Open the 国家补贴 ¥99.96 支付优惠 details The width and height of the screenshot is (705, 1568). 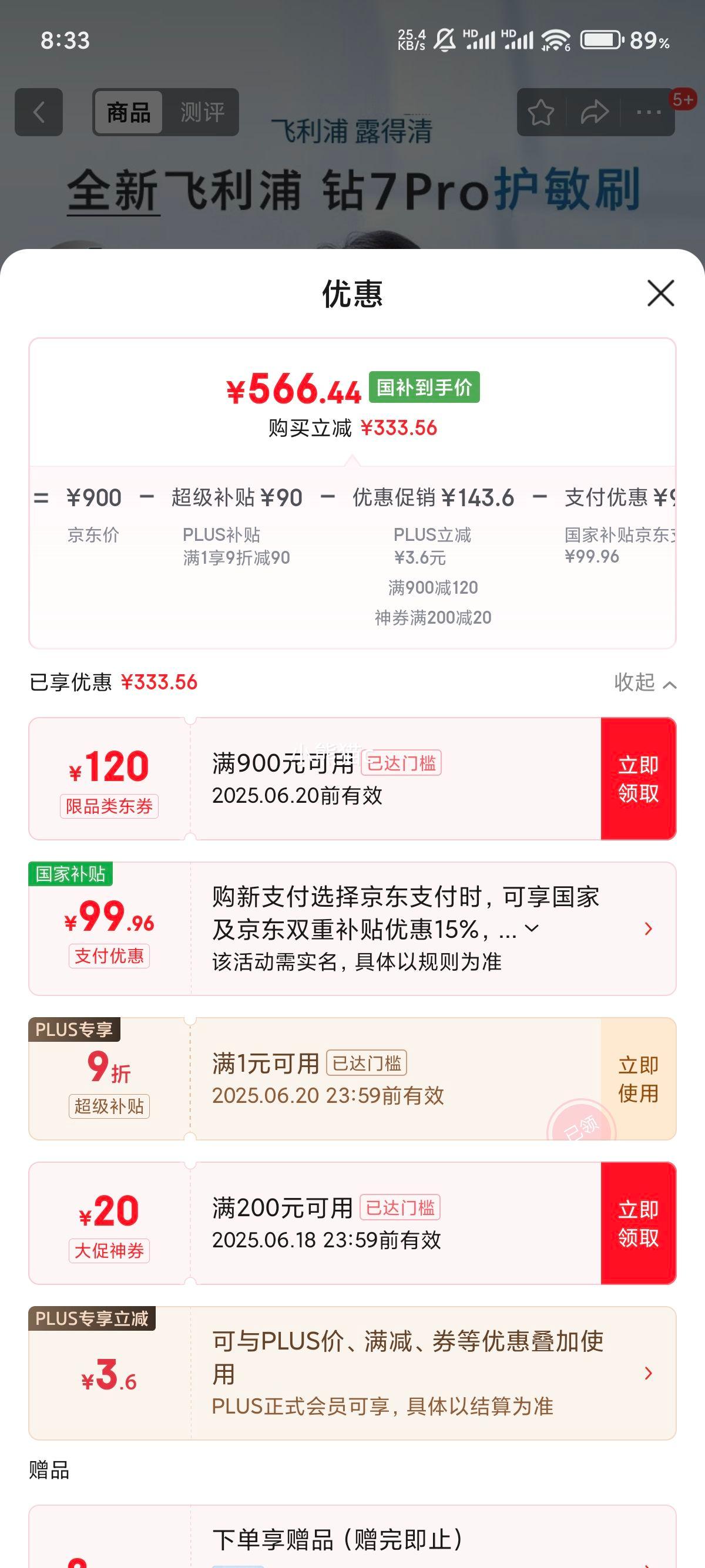point(648,928)
